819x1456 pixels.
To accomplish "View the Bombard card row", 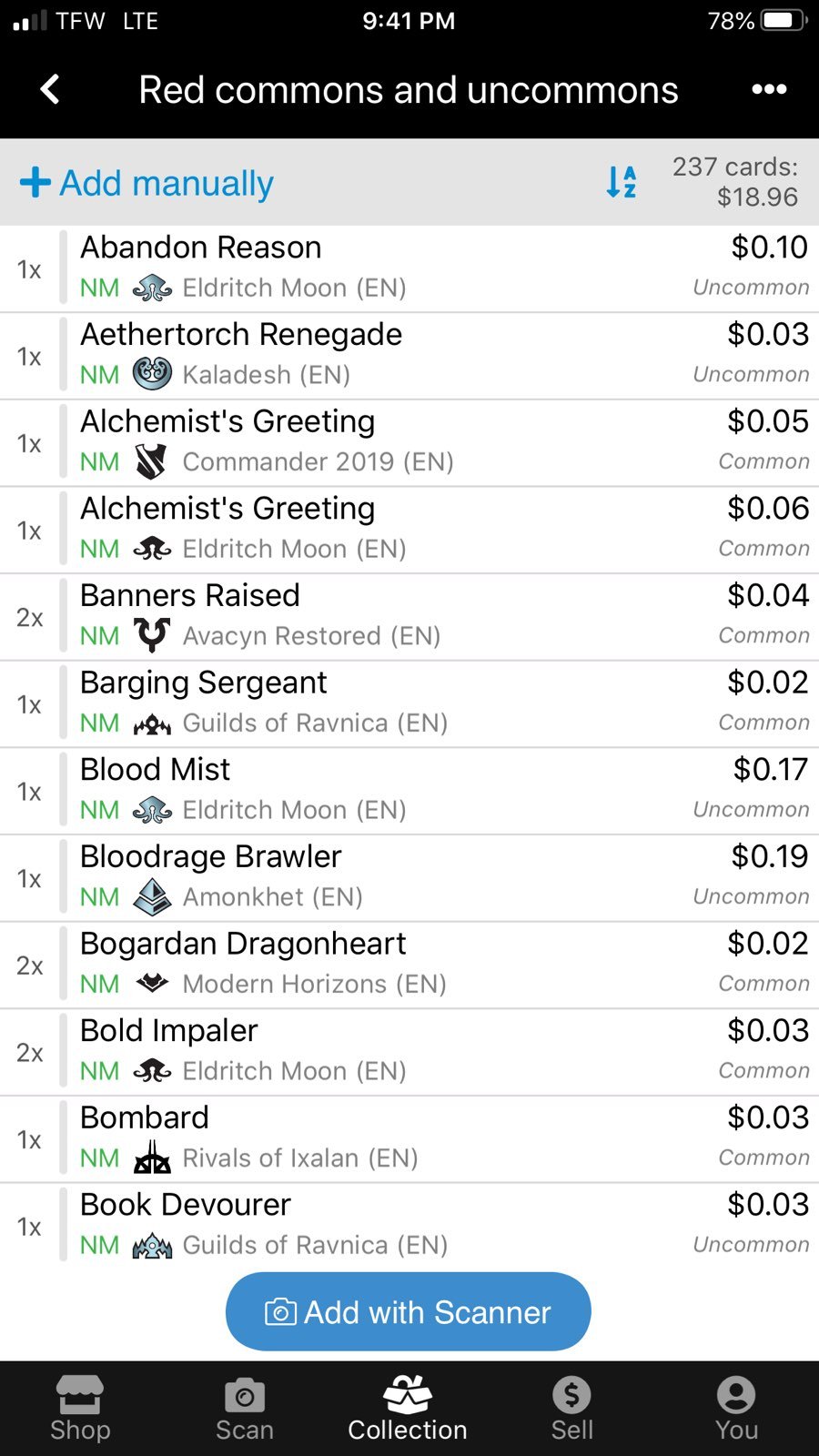I will [x=409, y=1139].
